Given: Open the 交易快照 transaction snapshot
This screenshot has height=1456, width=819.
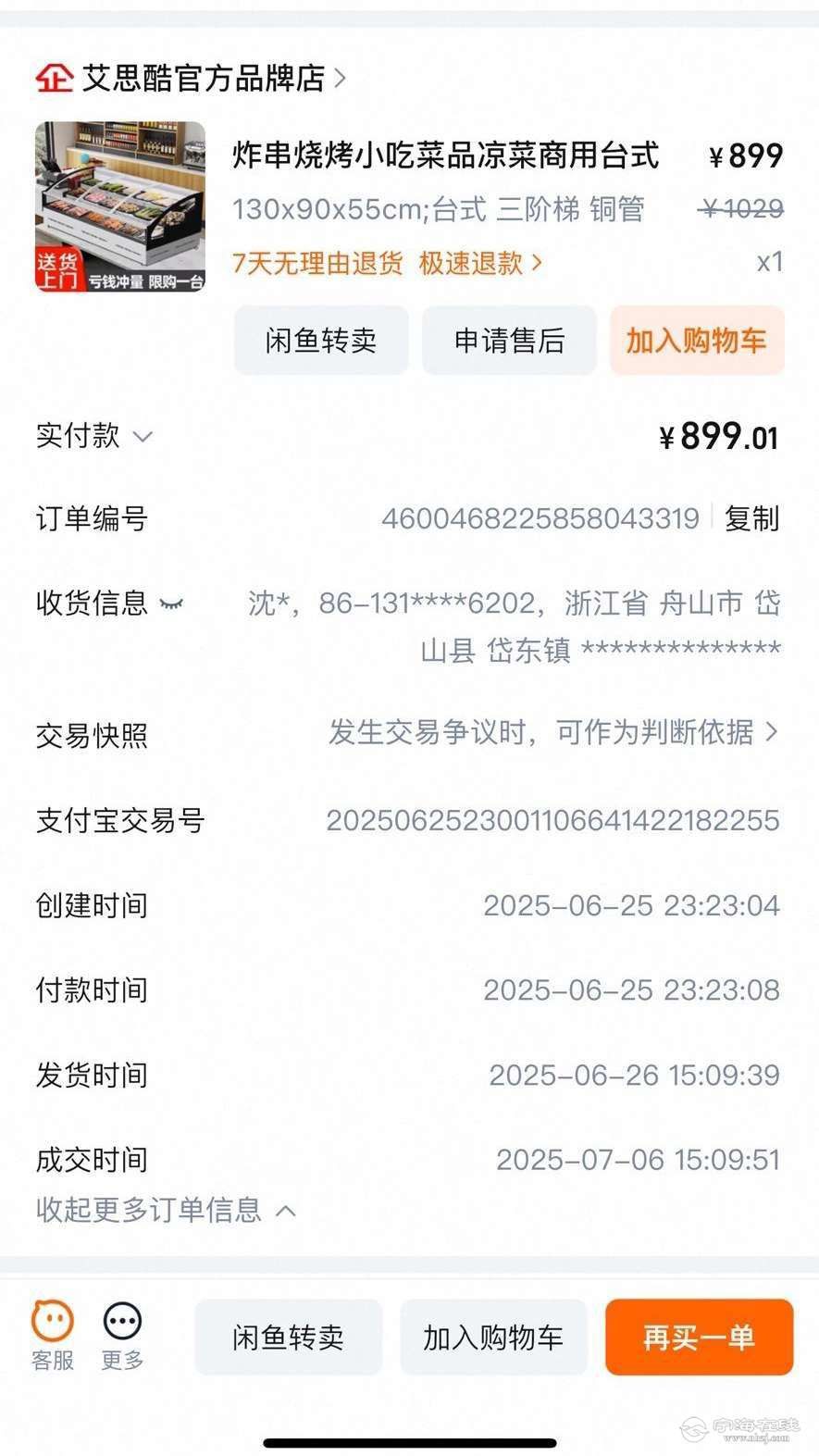Looking at the screenshot, I should click(x=553, y=733).
